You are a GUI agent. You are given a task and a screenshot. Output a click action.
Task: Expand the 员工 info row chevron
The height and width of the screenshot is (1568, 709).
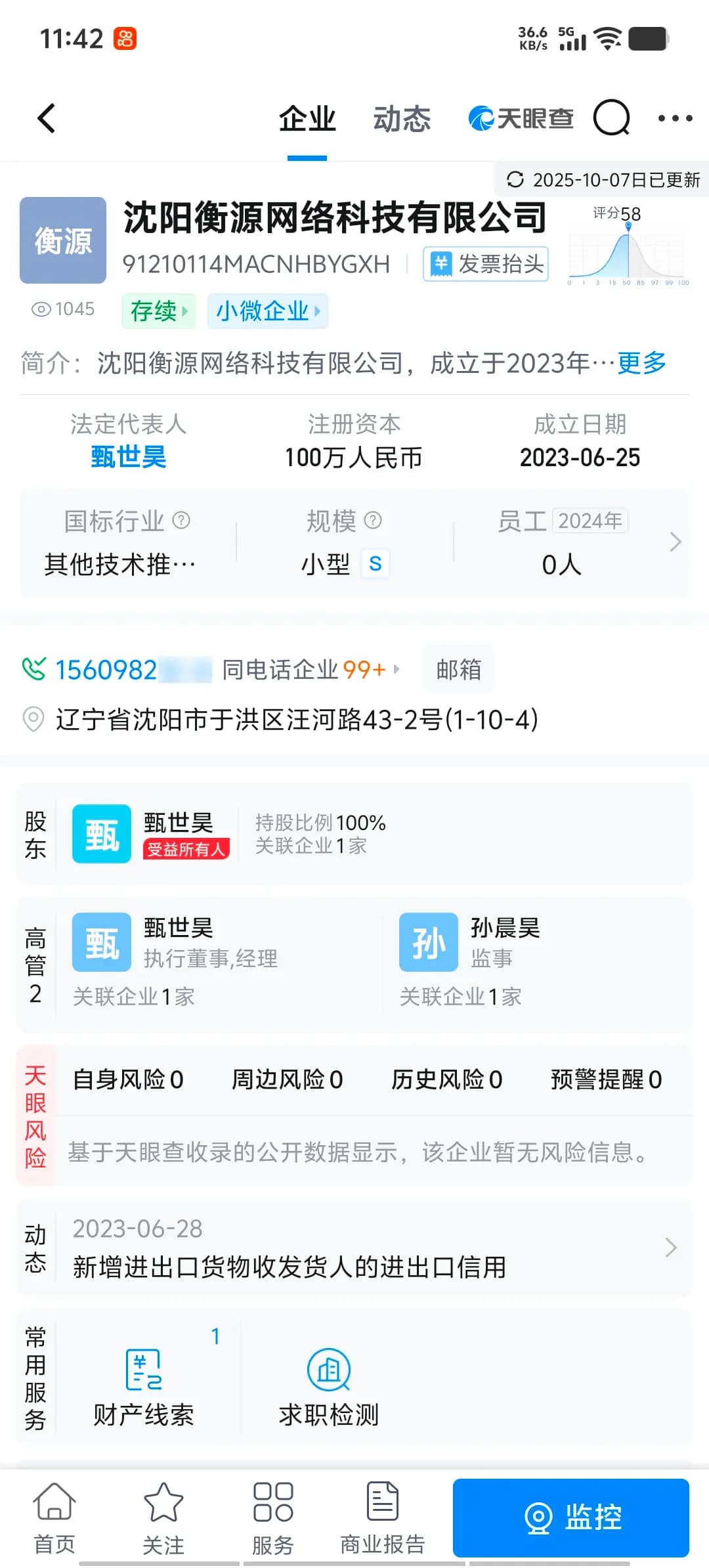(x=676, y=542)
